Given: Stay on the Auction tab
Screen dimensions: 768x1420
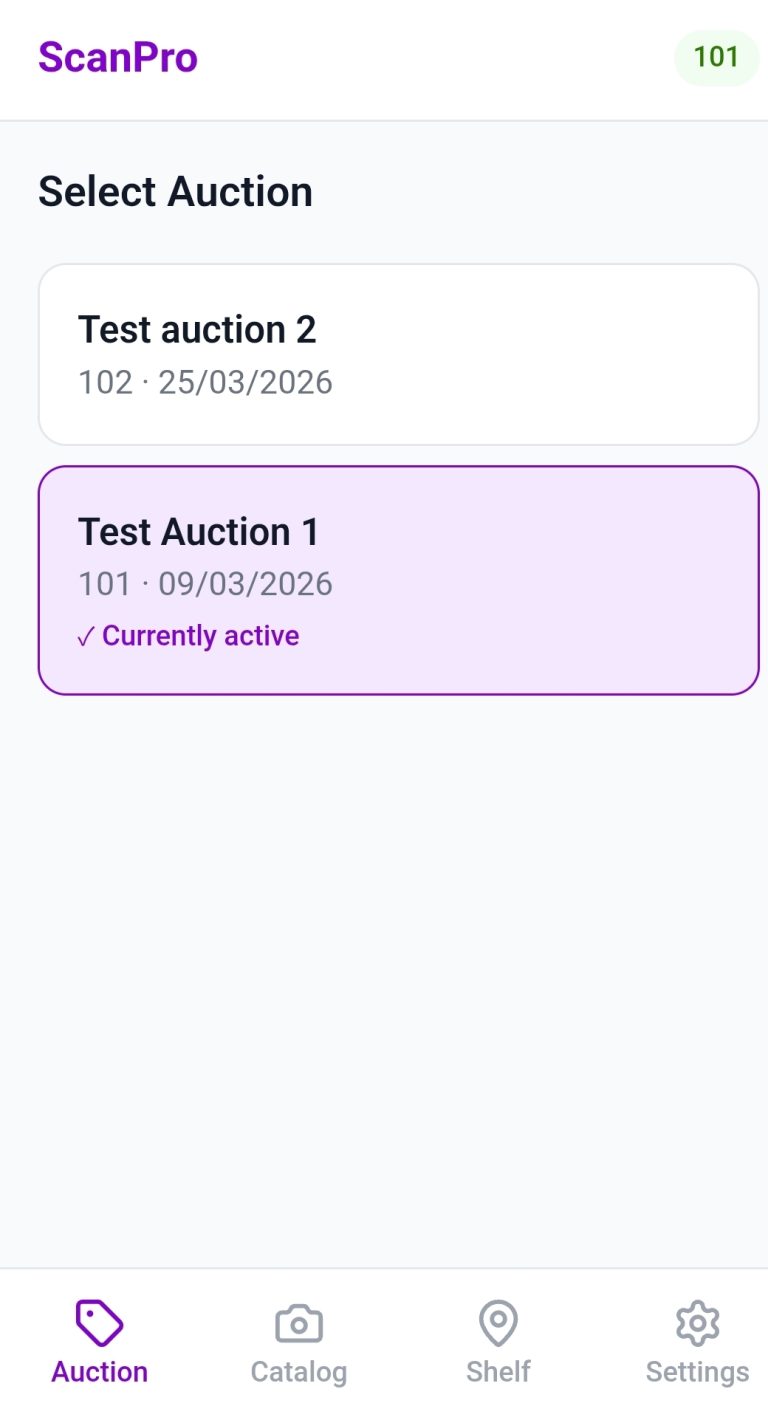Looking at the screenshot, I should (99, 1340).
